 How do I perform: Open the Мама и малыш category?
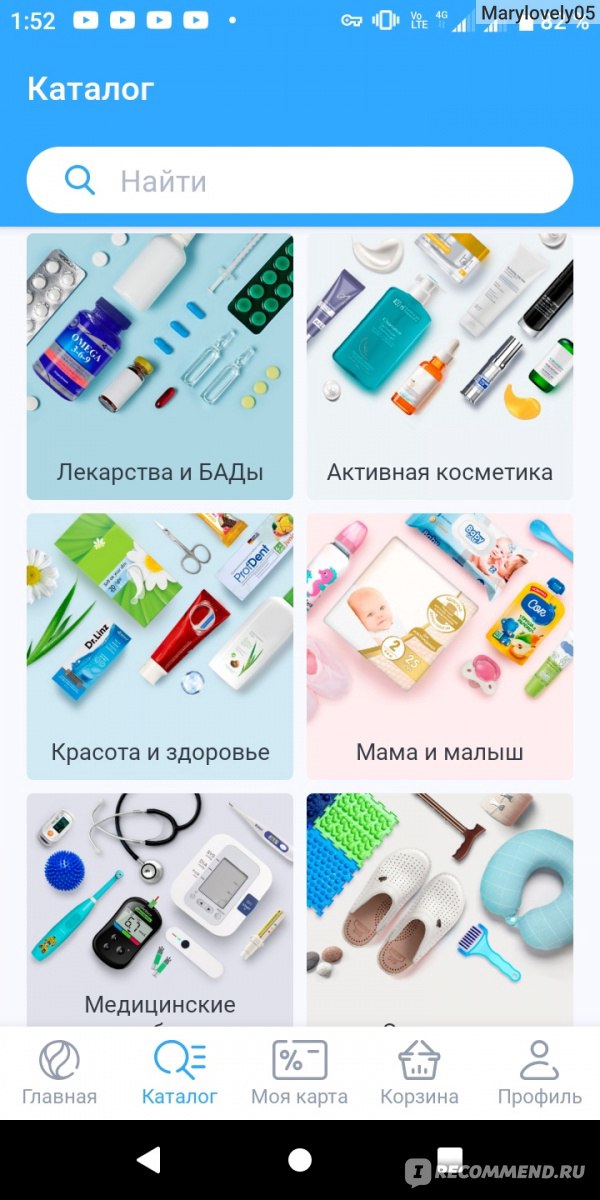[440, 646]
